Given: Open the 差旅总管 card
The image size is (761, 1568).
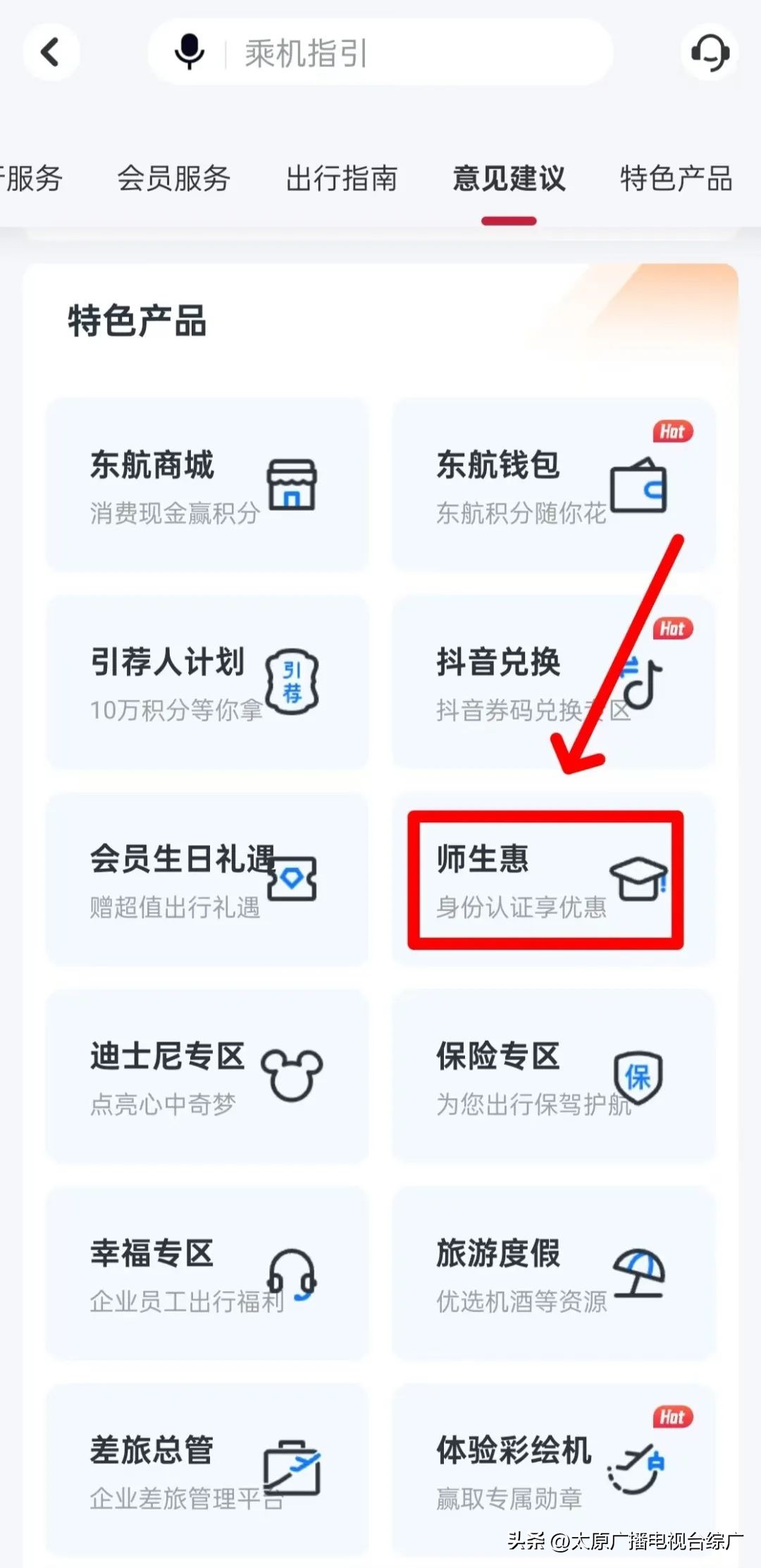Looking at the screenshot, I should click(x=207, y=1469).
